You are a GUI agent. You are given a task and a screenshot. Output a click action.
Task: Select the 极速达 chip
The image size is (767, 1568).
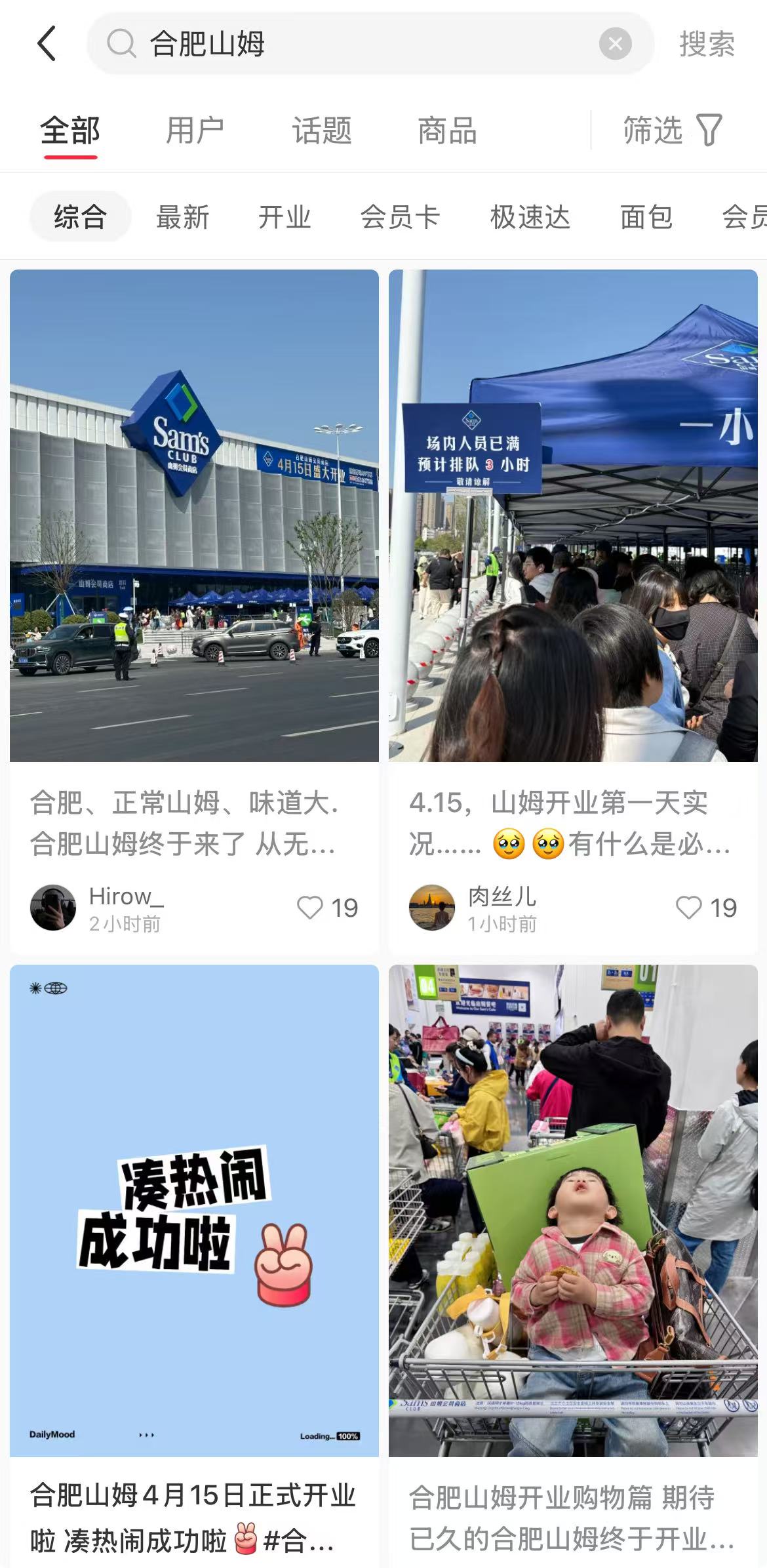[530, 217]
